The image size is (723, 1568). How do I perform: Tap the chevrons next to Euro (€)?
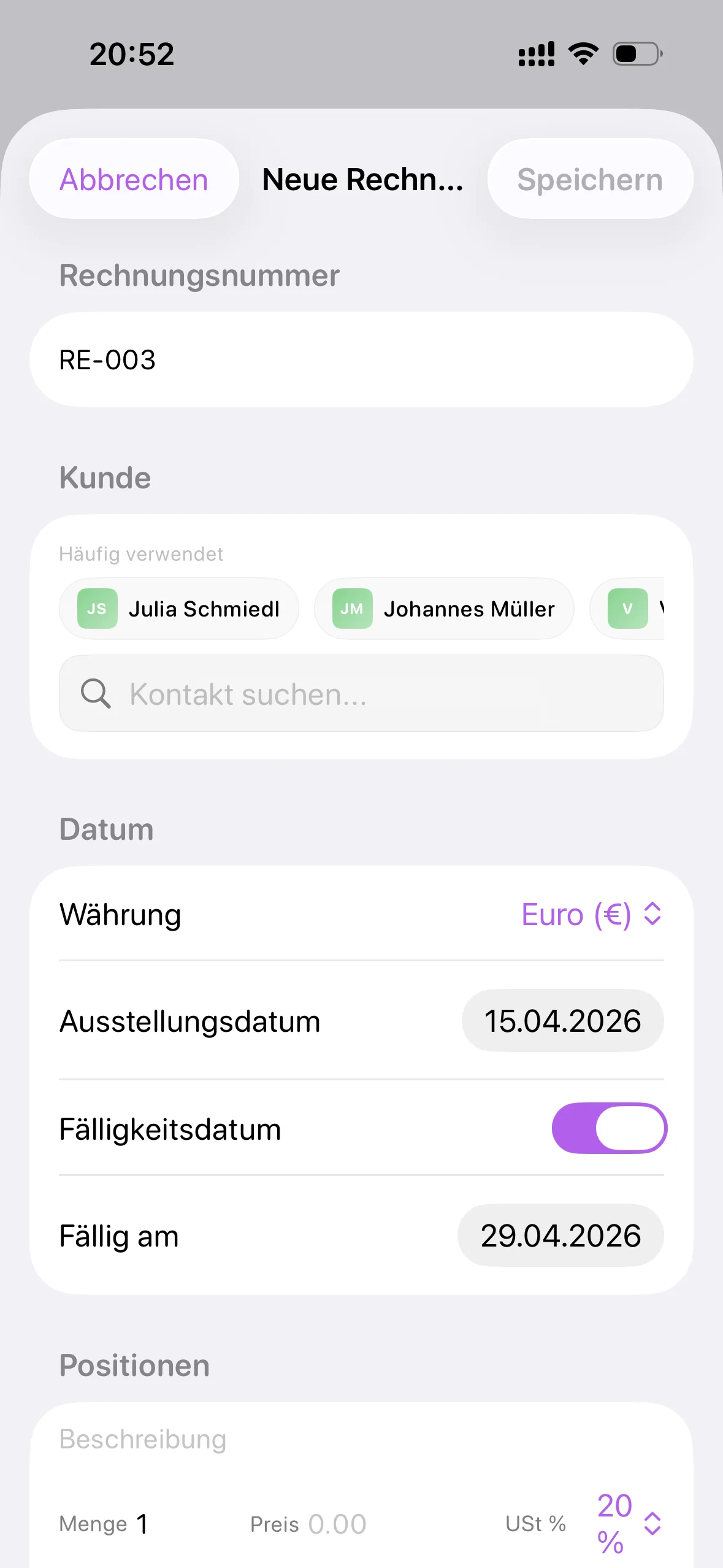(652, 915)
